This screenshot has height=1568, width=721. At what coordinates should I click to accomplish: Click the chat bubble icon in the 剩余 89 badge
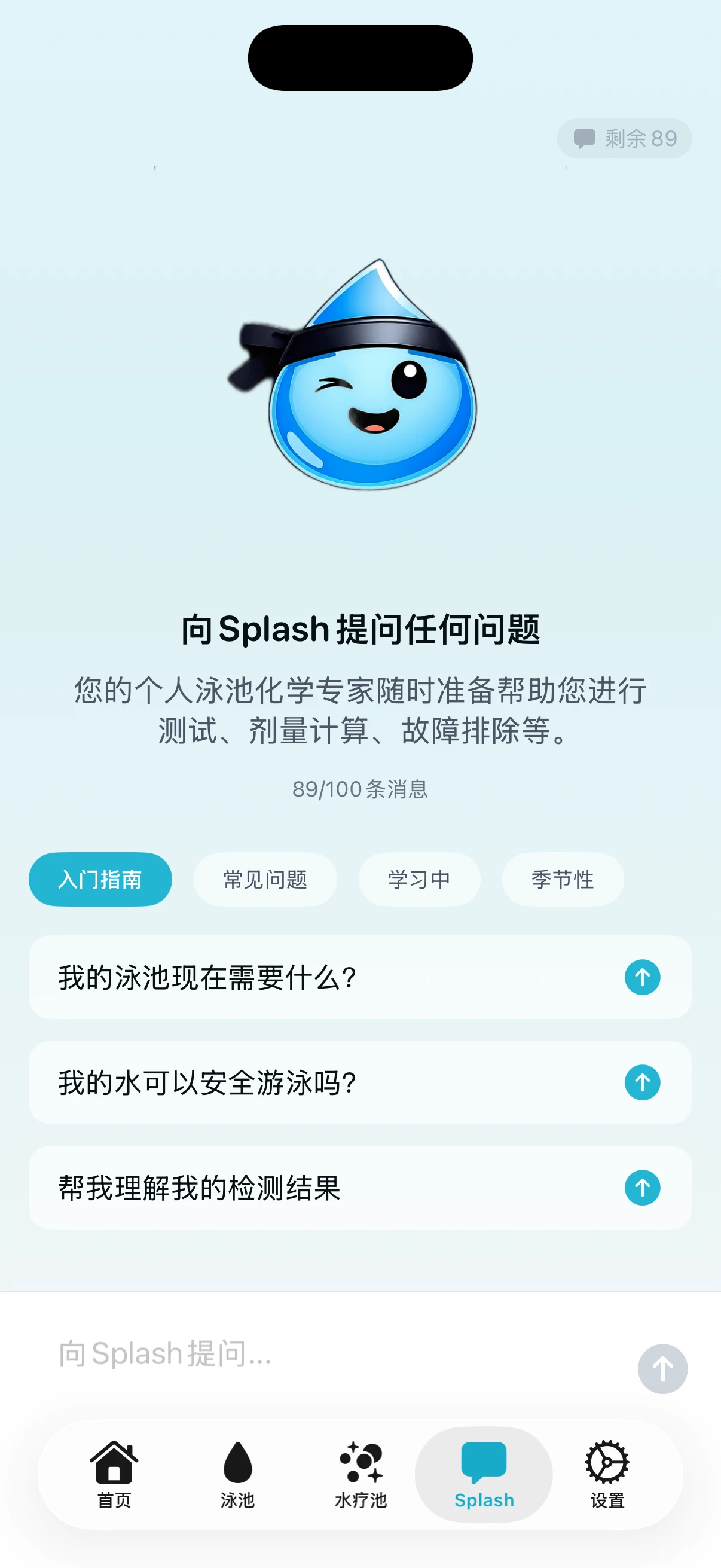click(x=585, y=139)
